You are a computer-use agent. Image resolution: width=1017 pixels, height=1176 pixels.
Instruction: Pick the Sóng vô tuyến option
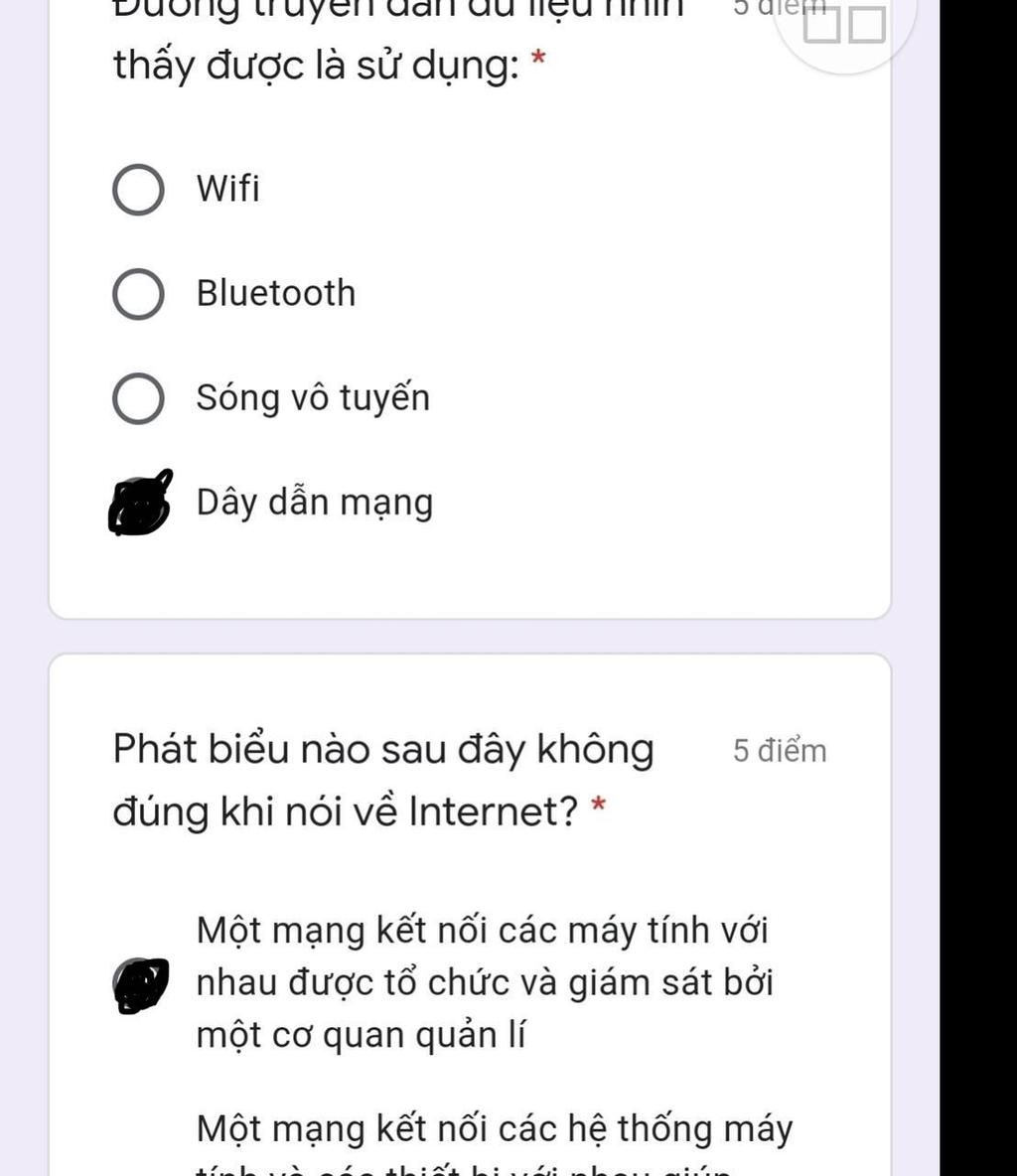tap(138, 398)
